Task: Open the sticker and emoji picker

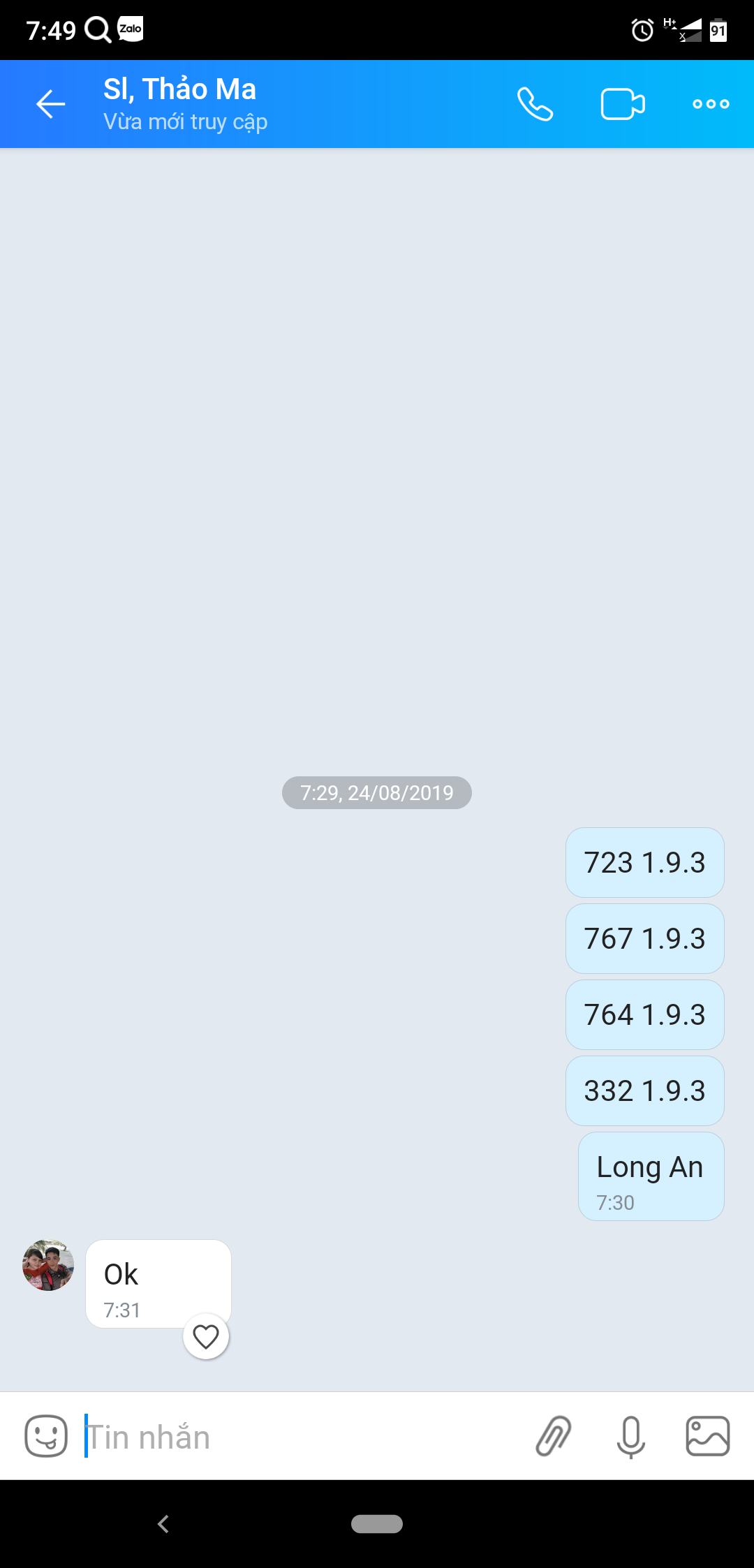Action: [46, 1436]
